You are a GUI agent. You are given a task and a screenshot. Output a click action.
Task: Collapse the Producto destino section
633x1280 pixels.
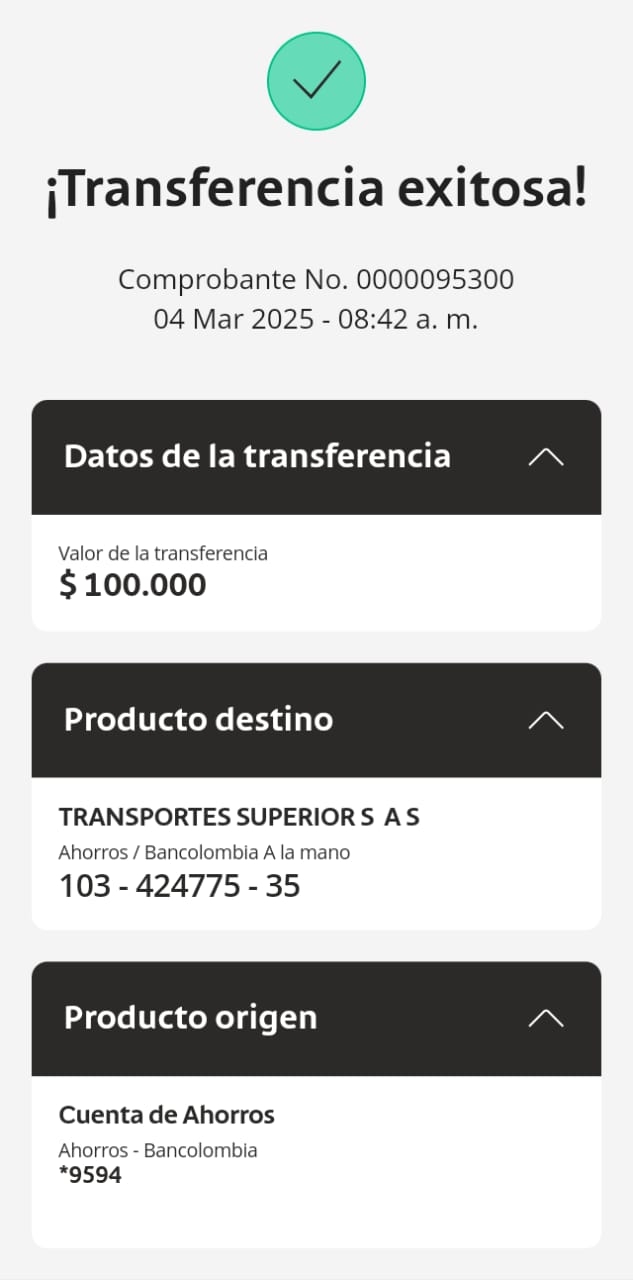(x=545, y=720)
